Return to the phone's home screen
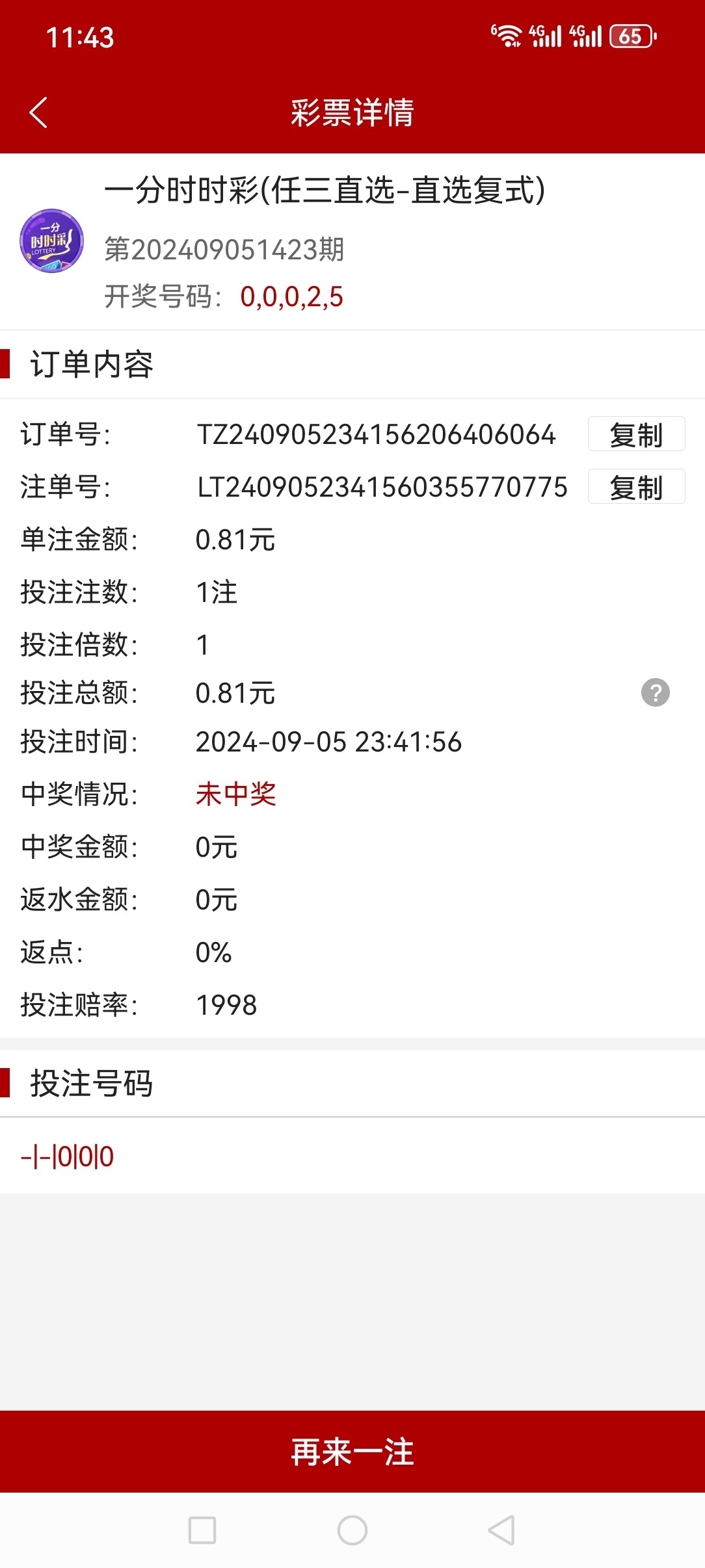Viewport: 705px width, 1568px height. coord(352,1530)
